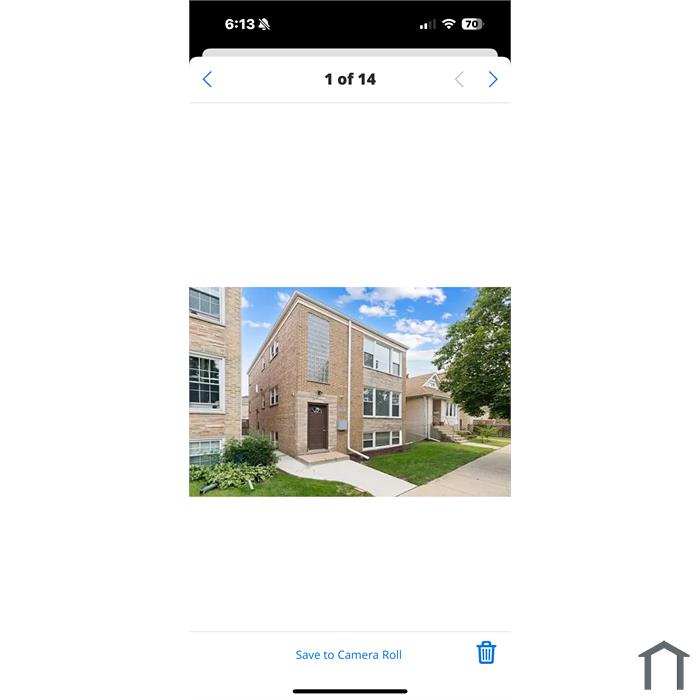Save to Camera Roll
This screenshot has width=700, height=700.
point(348,655)
